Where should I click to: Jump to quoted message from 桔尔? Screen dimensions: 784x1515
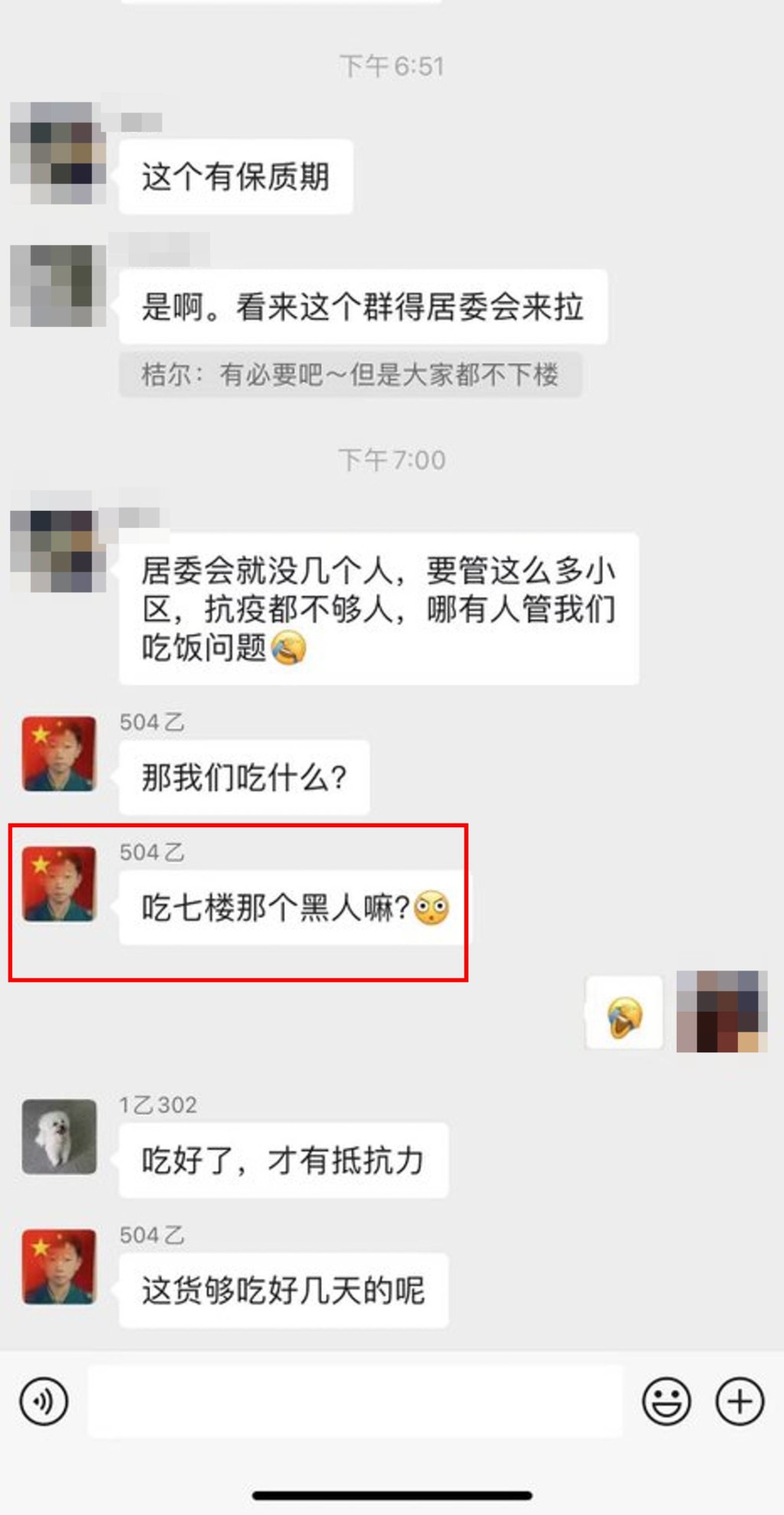pyautogui.click(x=350, y=375)
